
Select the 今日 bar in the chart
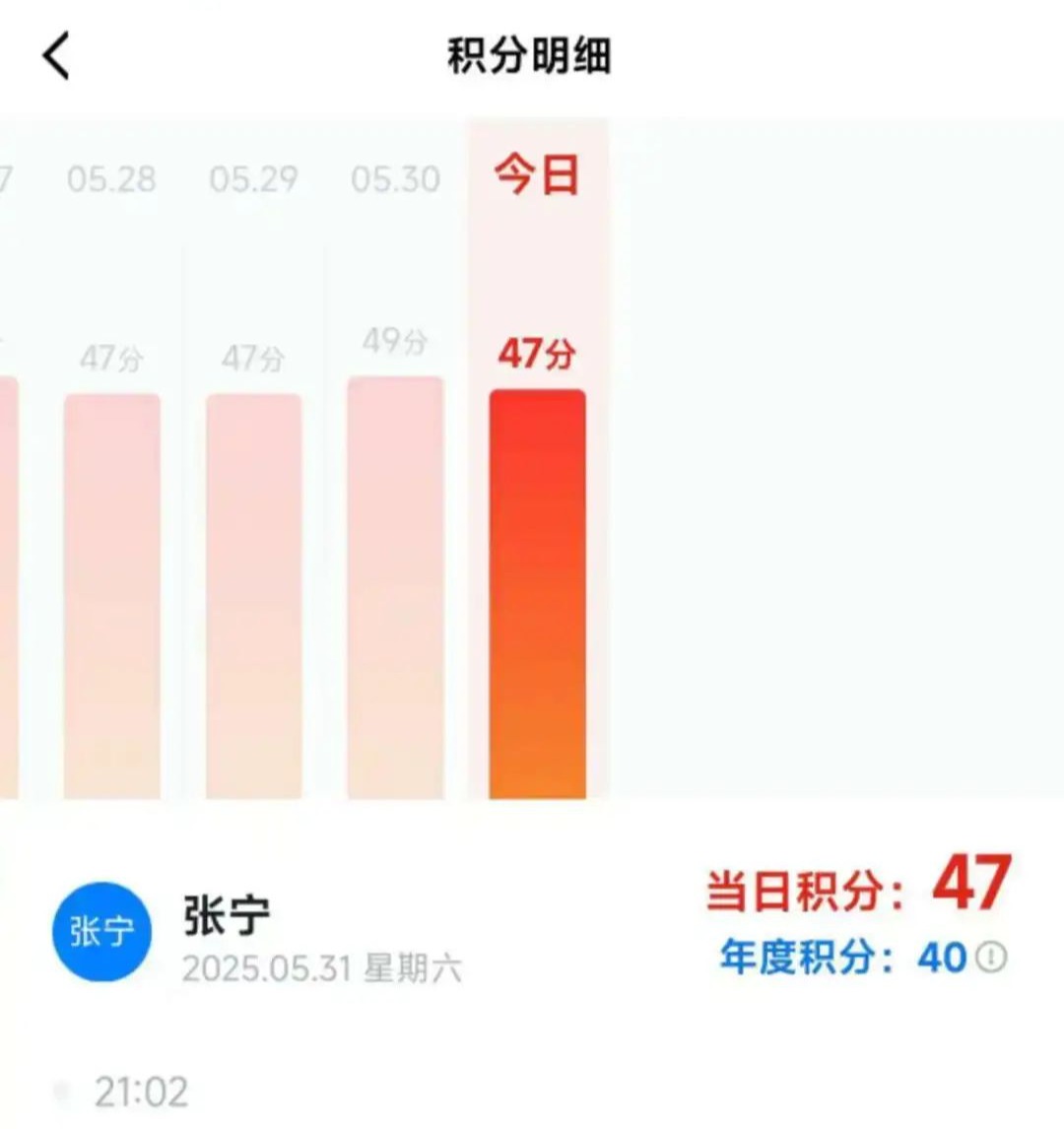coord(538,593)
